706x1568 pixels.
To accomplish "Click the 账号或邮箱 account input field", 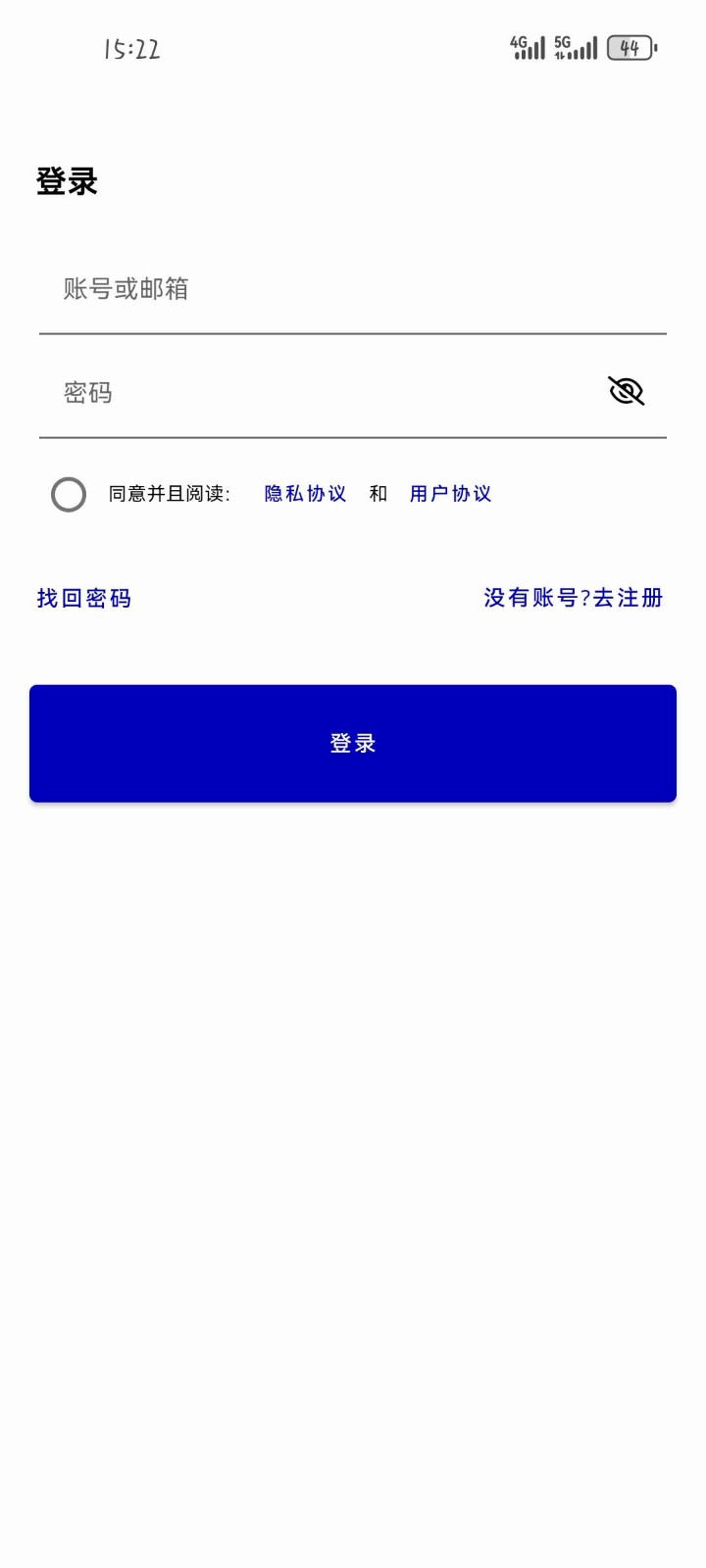I will [294, 290].
